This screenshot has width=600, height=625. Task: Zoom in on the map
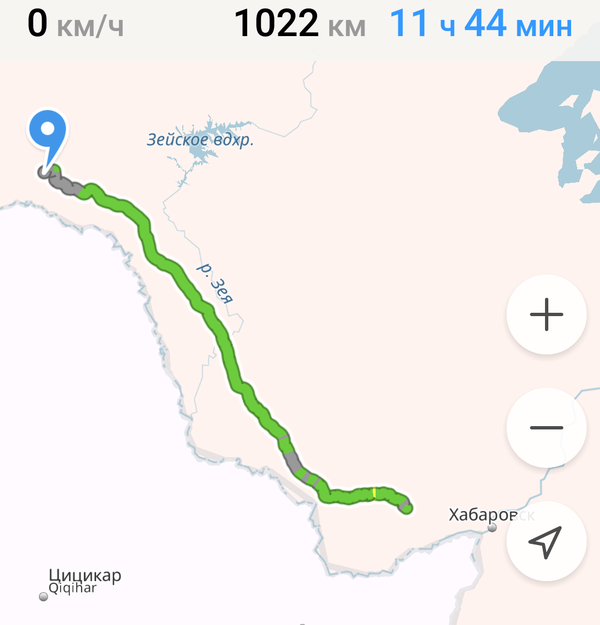coord(546,315)
